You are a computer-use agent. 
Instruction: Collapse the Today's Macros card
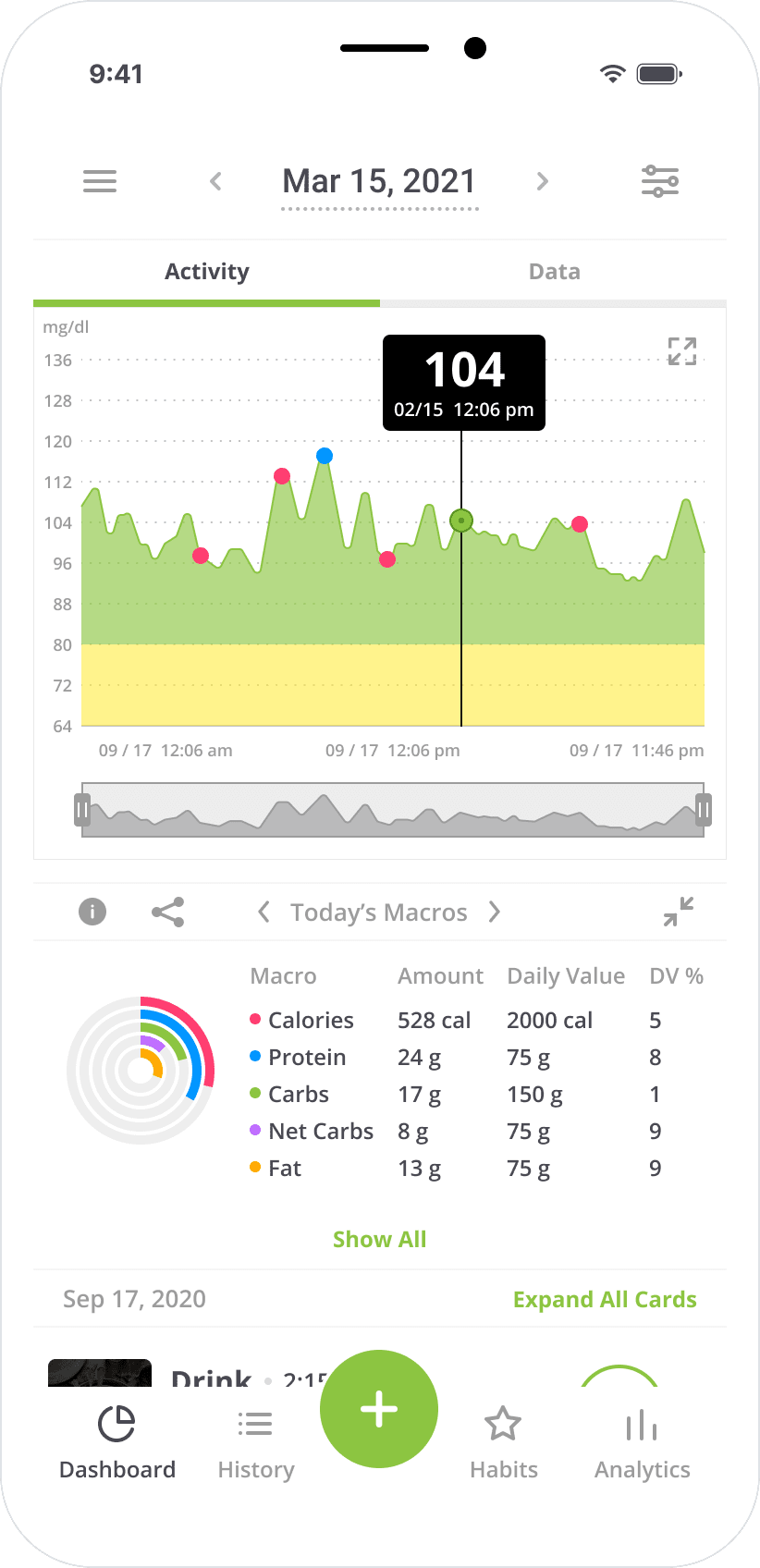pos(678,912)
